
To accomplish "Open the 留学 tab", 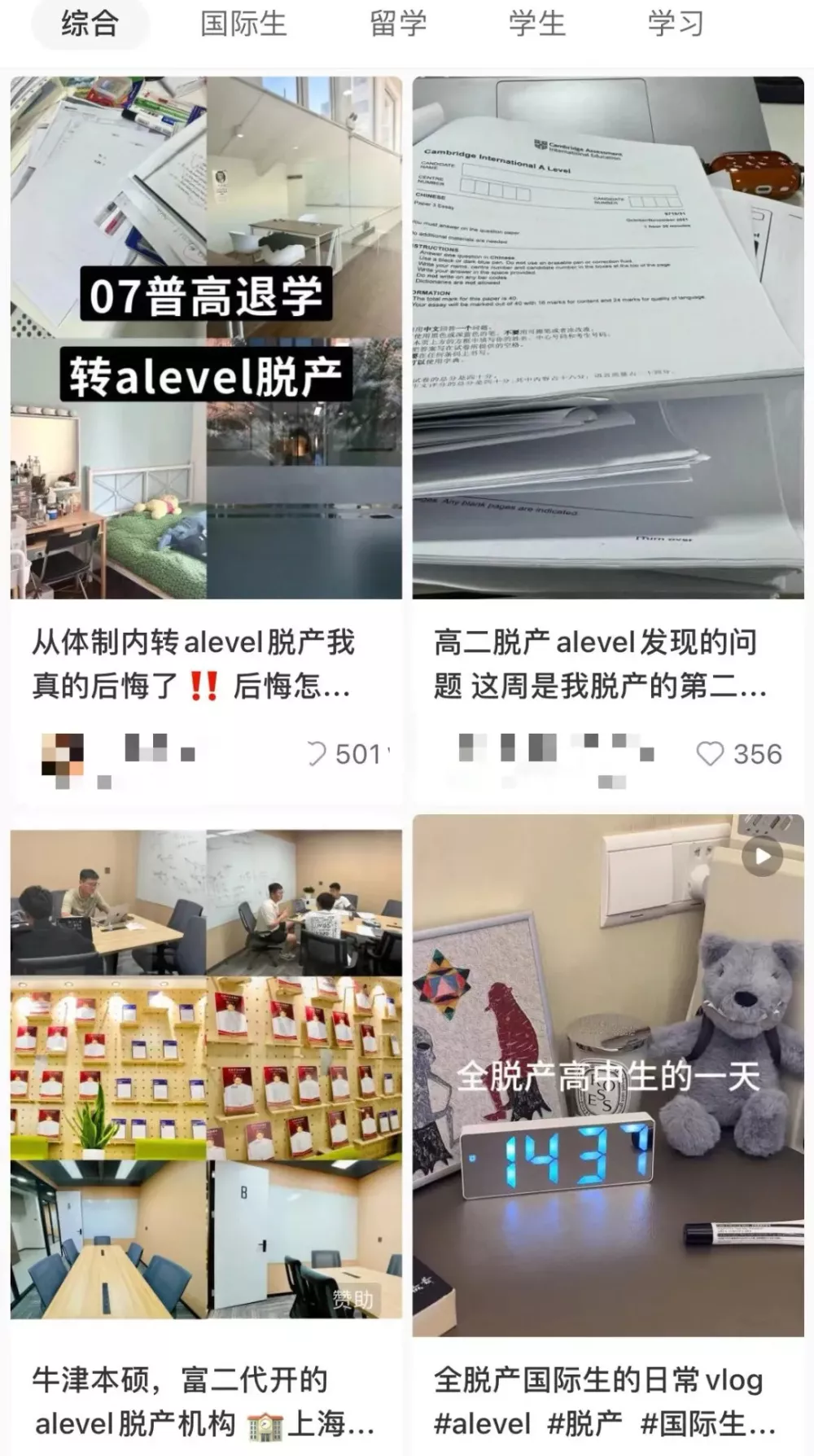I will coord(398,24).
